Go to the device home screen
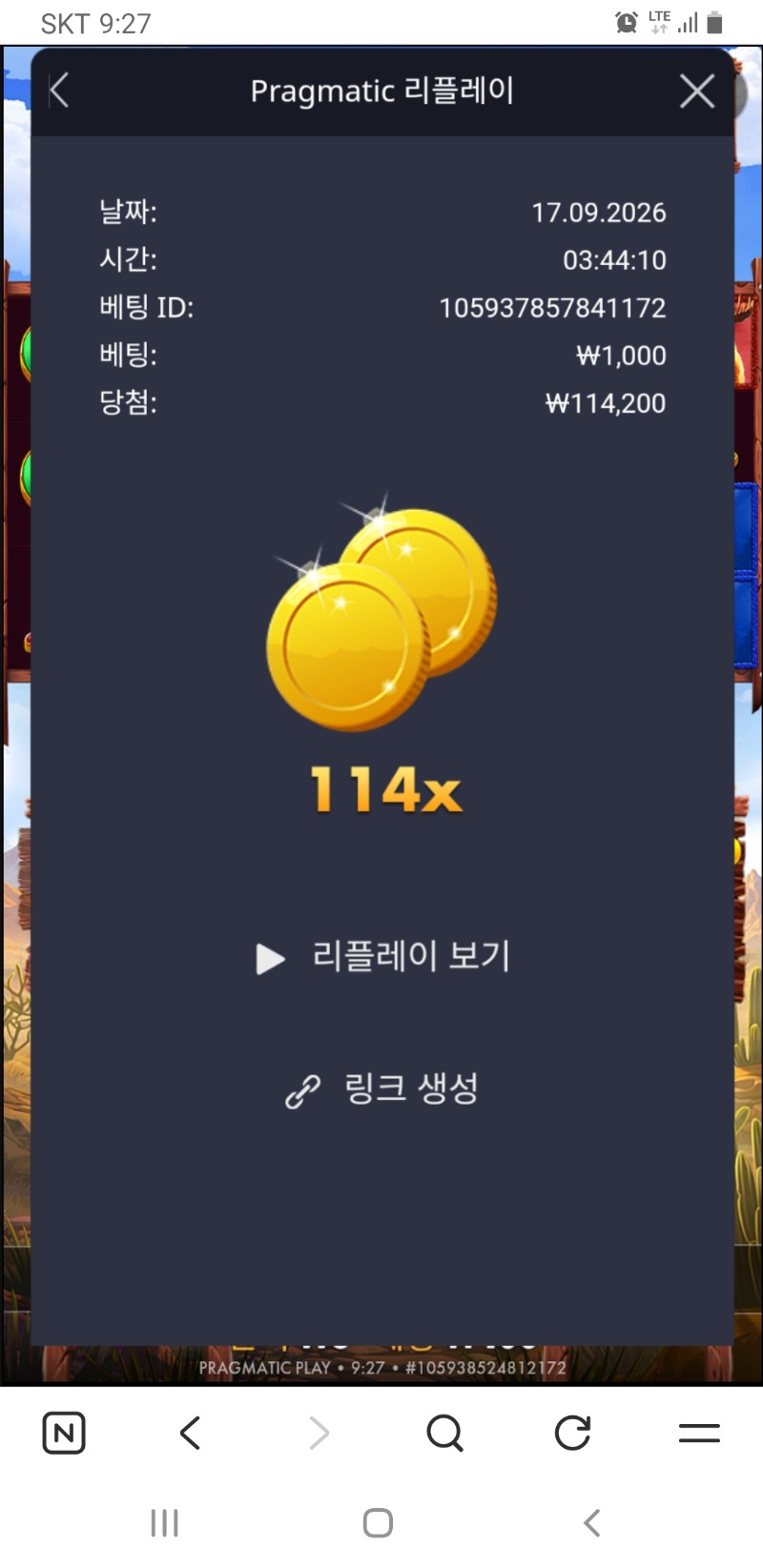The width and height of the screenshot is (763, 1568). (x=378, y=1522)
